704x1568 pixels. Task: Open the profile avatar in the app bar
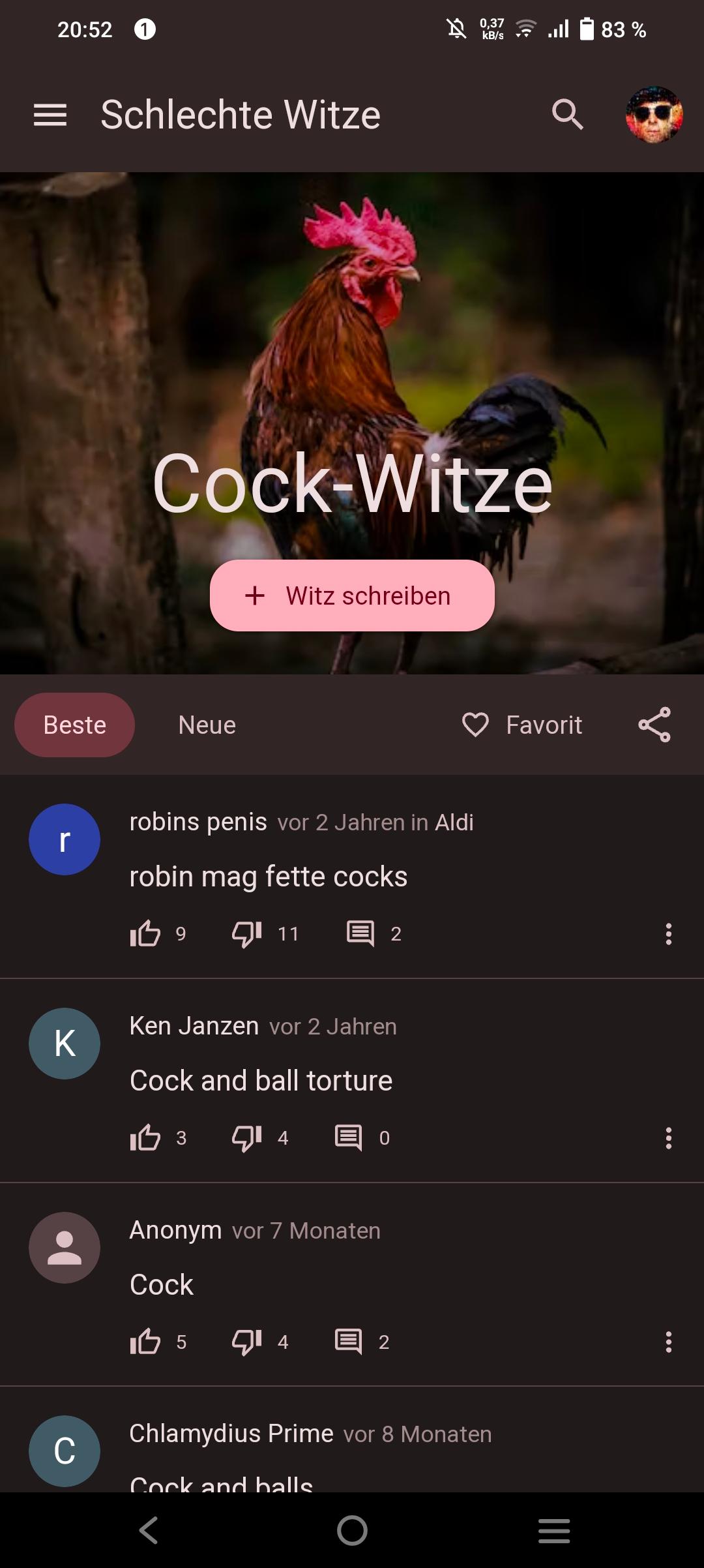pos(654,115)
